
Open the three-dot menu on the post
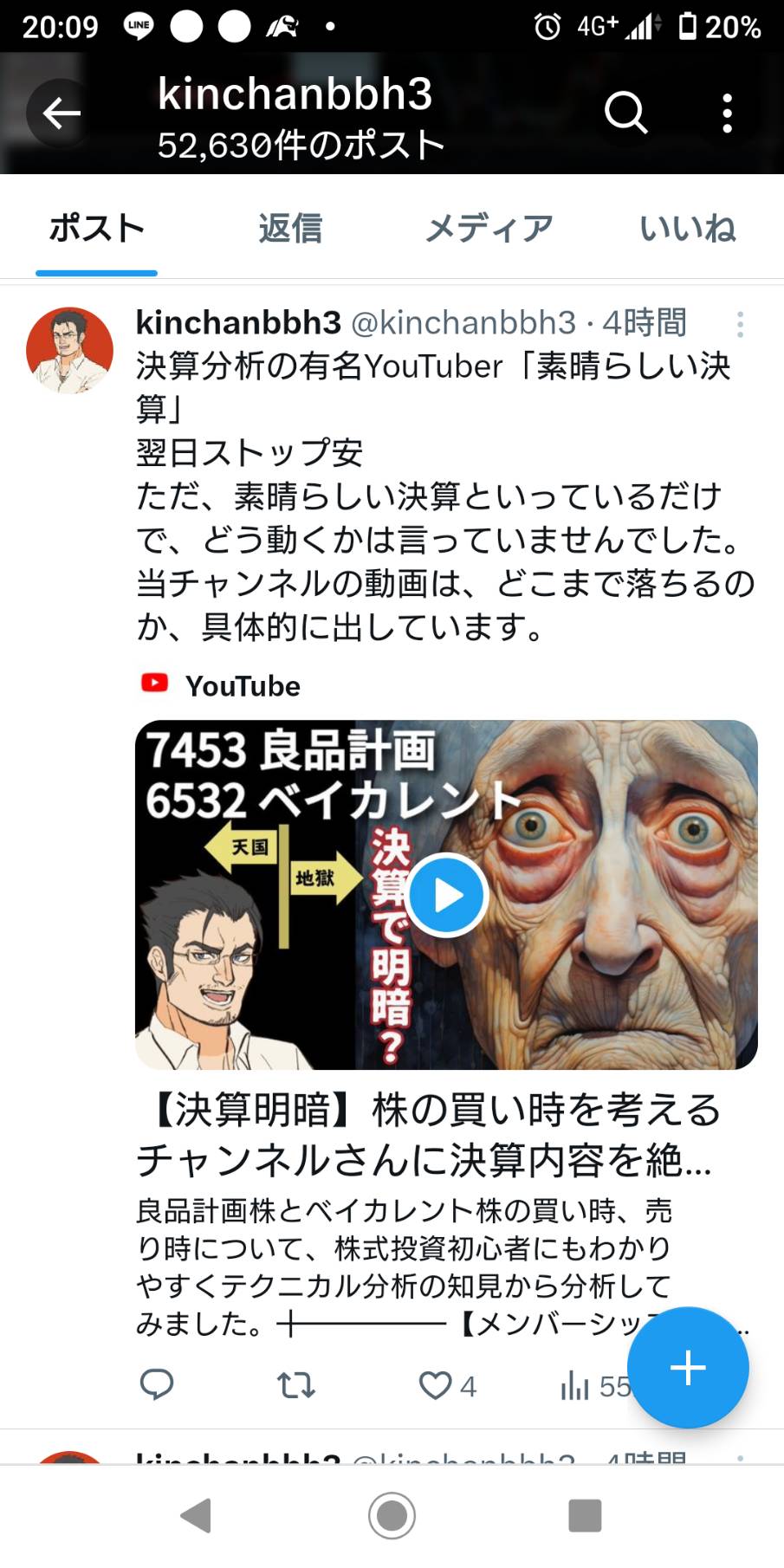(740, 325)
